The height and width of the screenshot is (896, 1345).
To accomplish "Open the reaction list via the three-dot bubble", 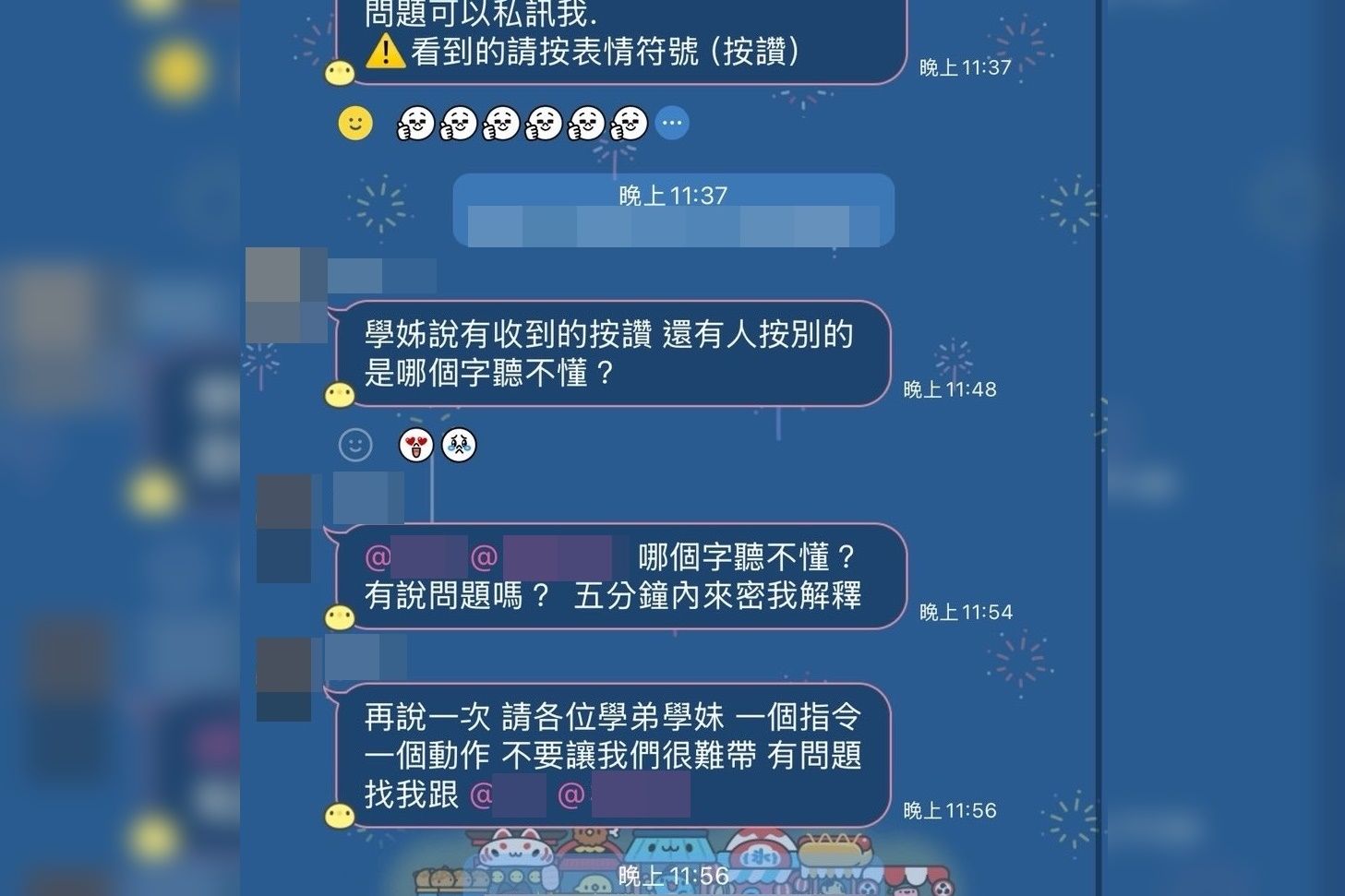I will pyautogui.click(x=672, y=123).
